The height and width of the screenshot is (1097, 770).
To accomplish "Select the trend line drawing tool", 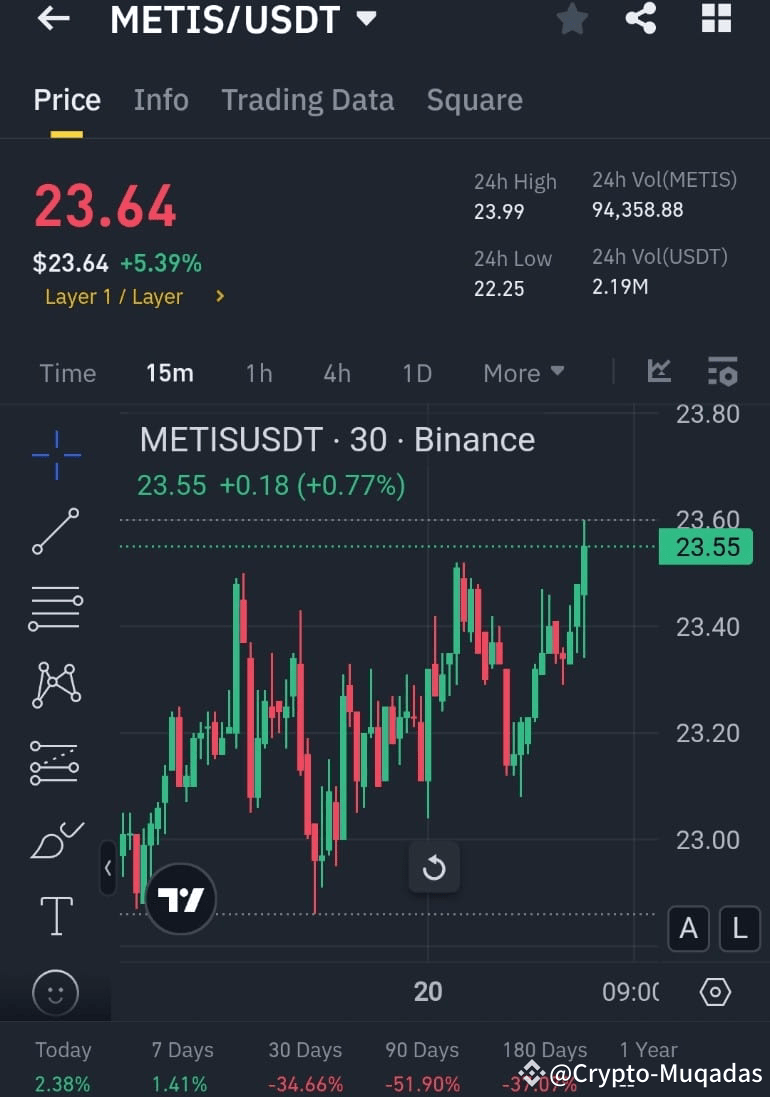I will tap(55, 531).
